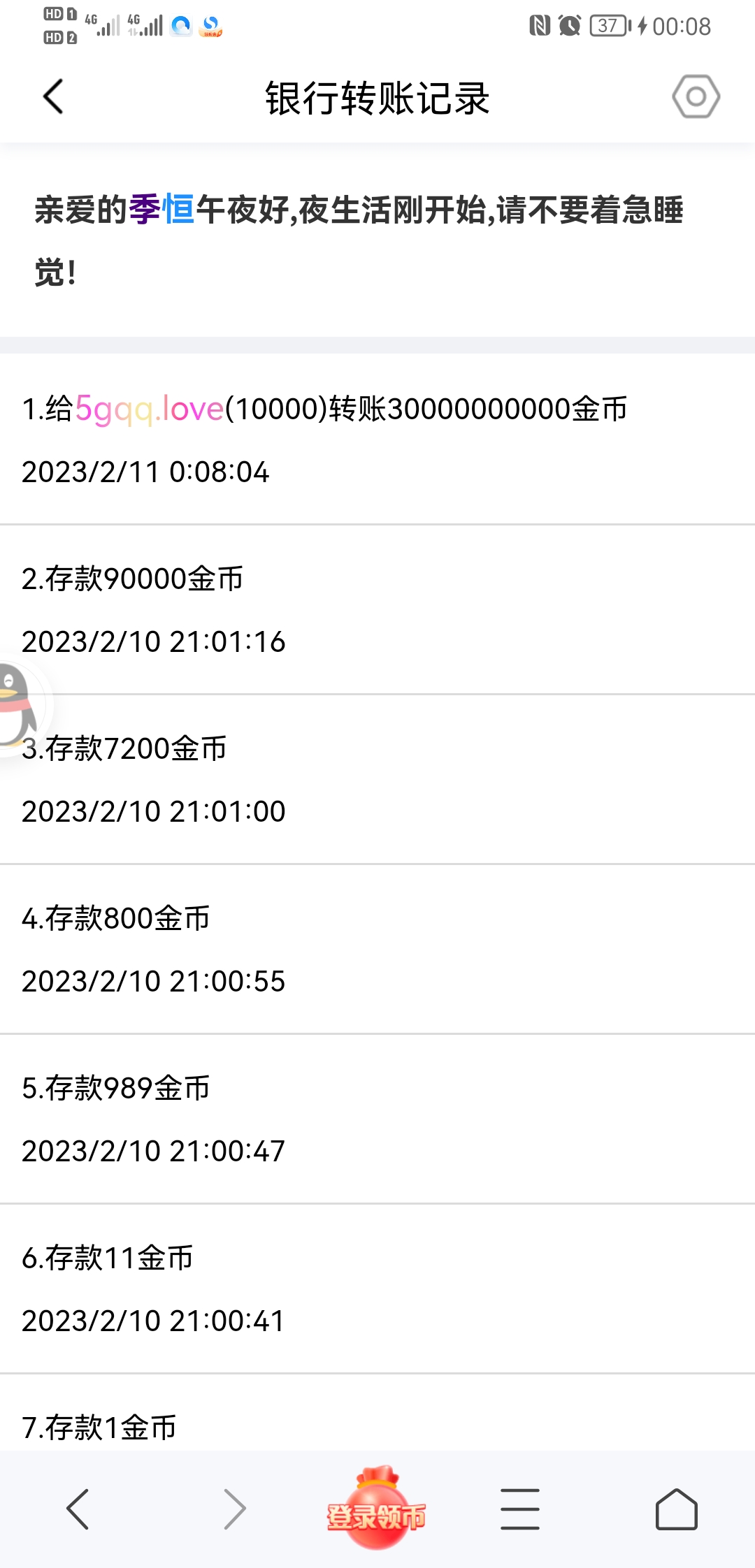755x1568 pixels.
Task: Tap the 存款11金币 record
Action: click(x=107, y=1258)
